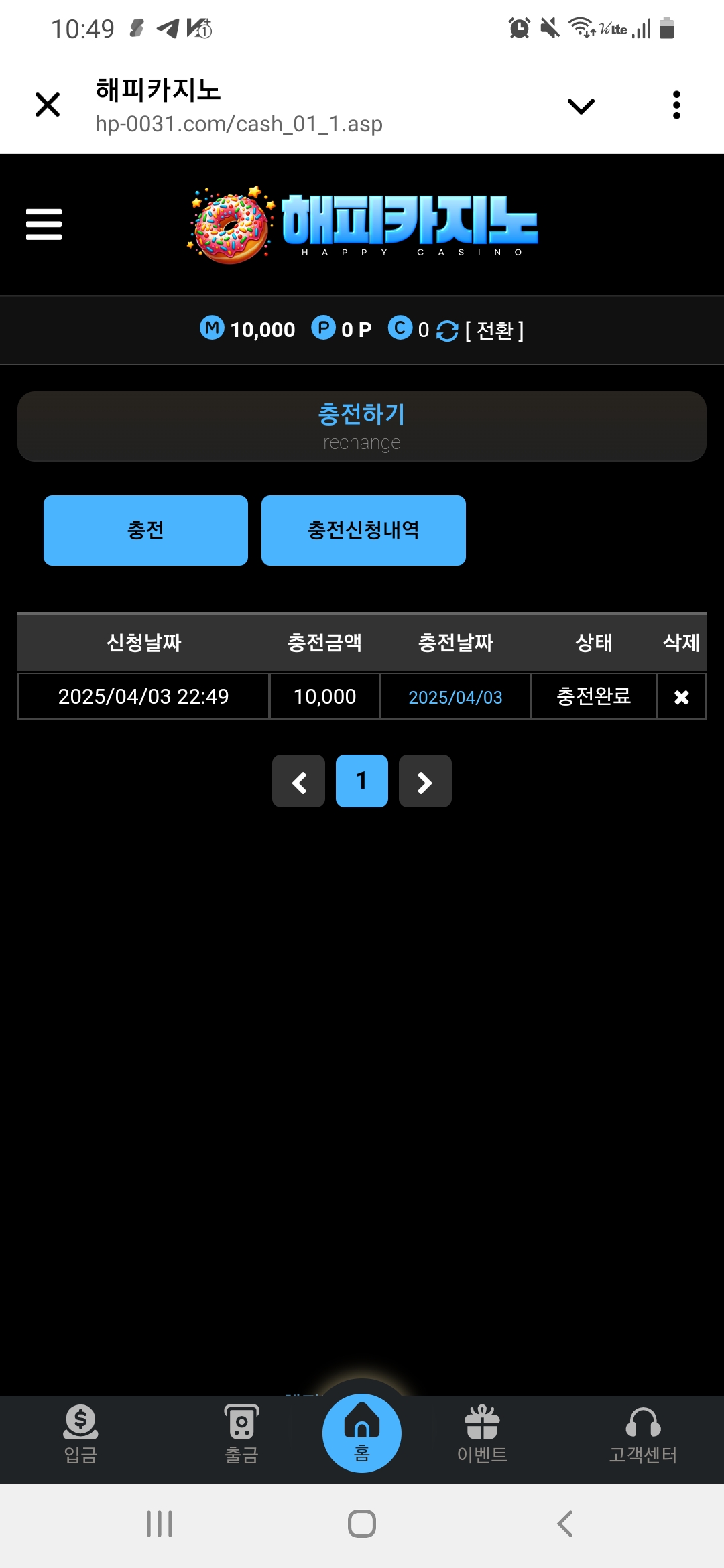Tap the system back button
Viewport: 724px width, 1568px height.
(564, 1524)
